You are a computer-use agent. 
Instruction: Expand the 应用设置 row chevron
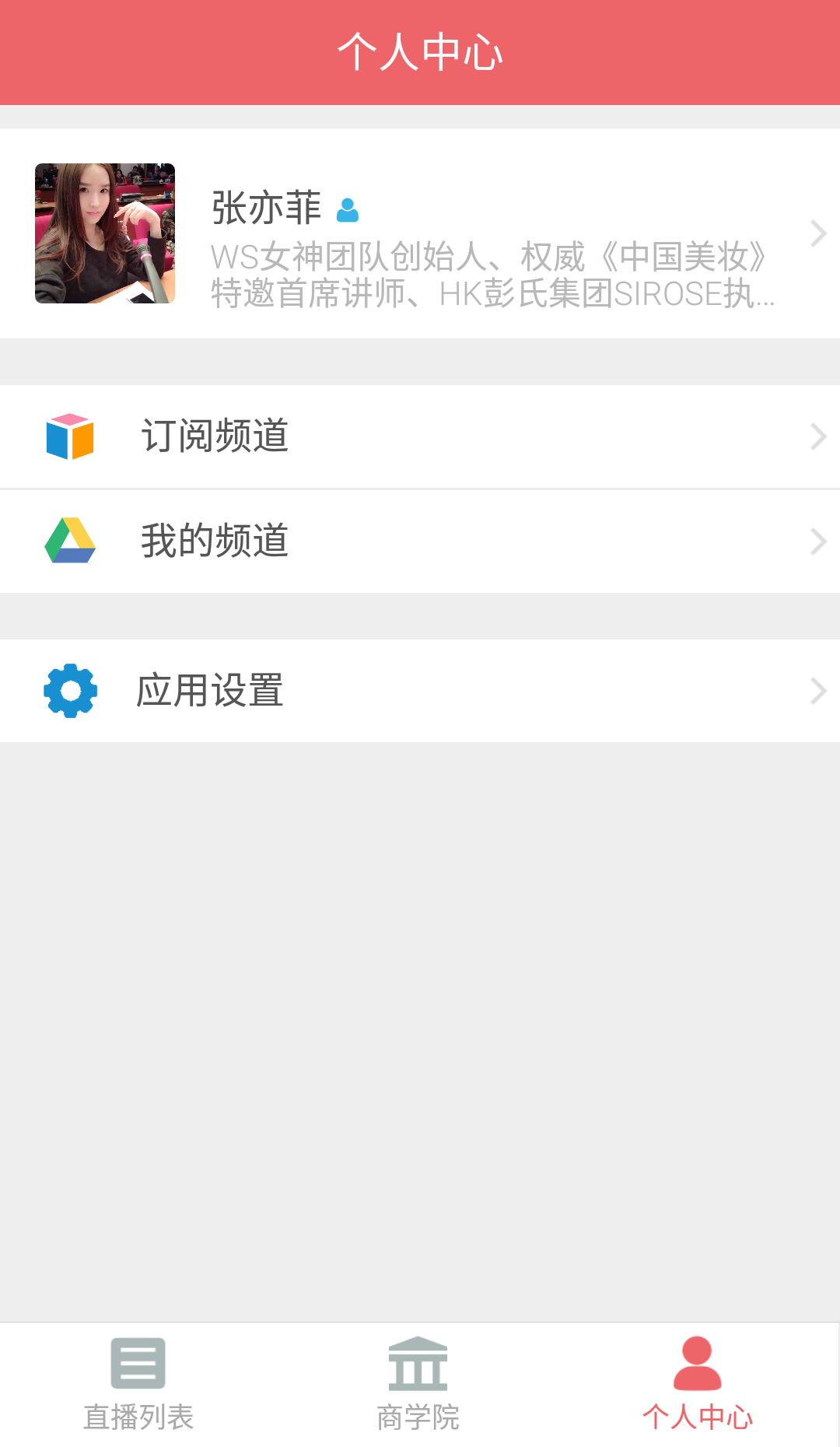[x=816, y=689]
